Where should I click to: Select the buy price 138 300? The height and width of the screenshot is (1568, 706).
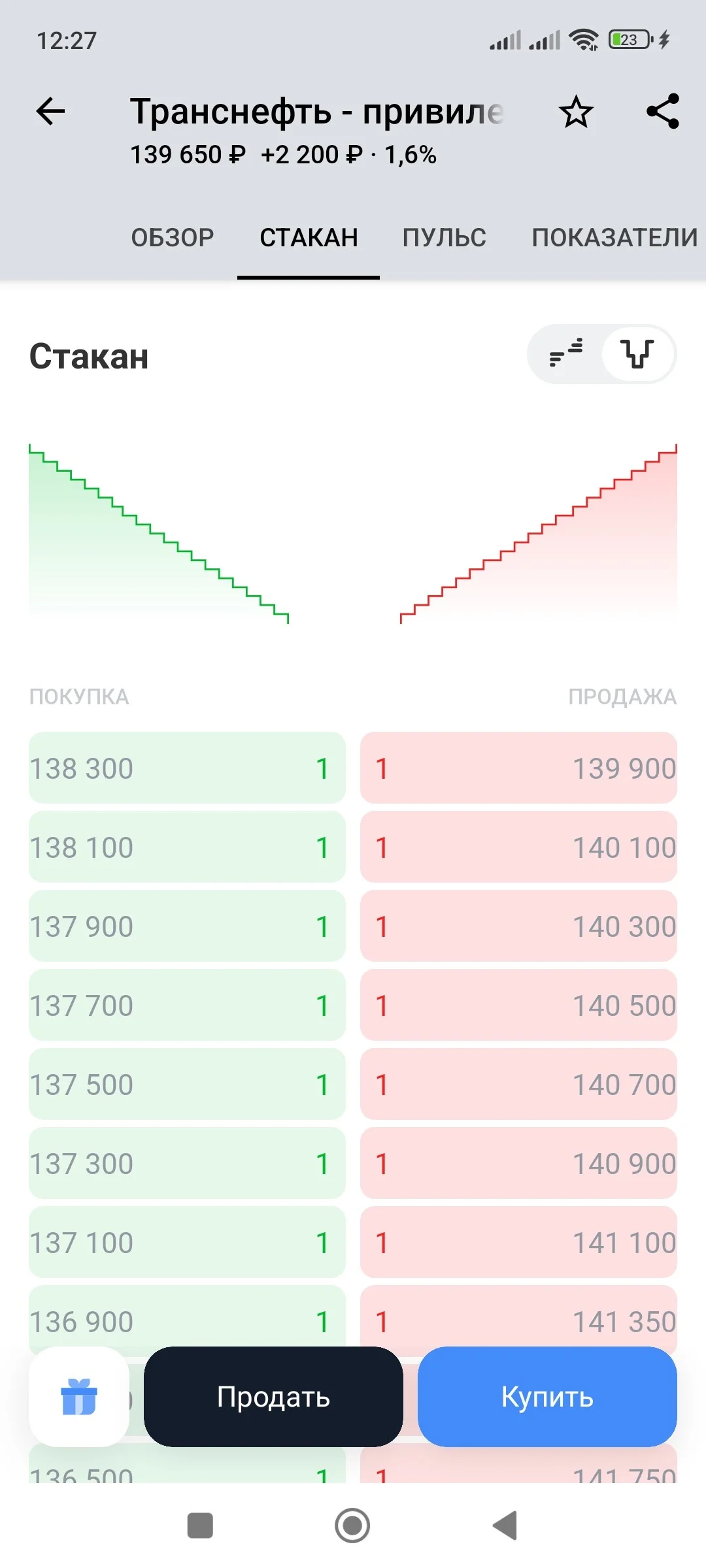click(187, 768)
